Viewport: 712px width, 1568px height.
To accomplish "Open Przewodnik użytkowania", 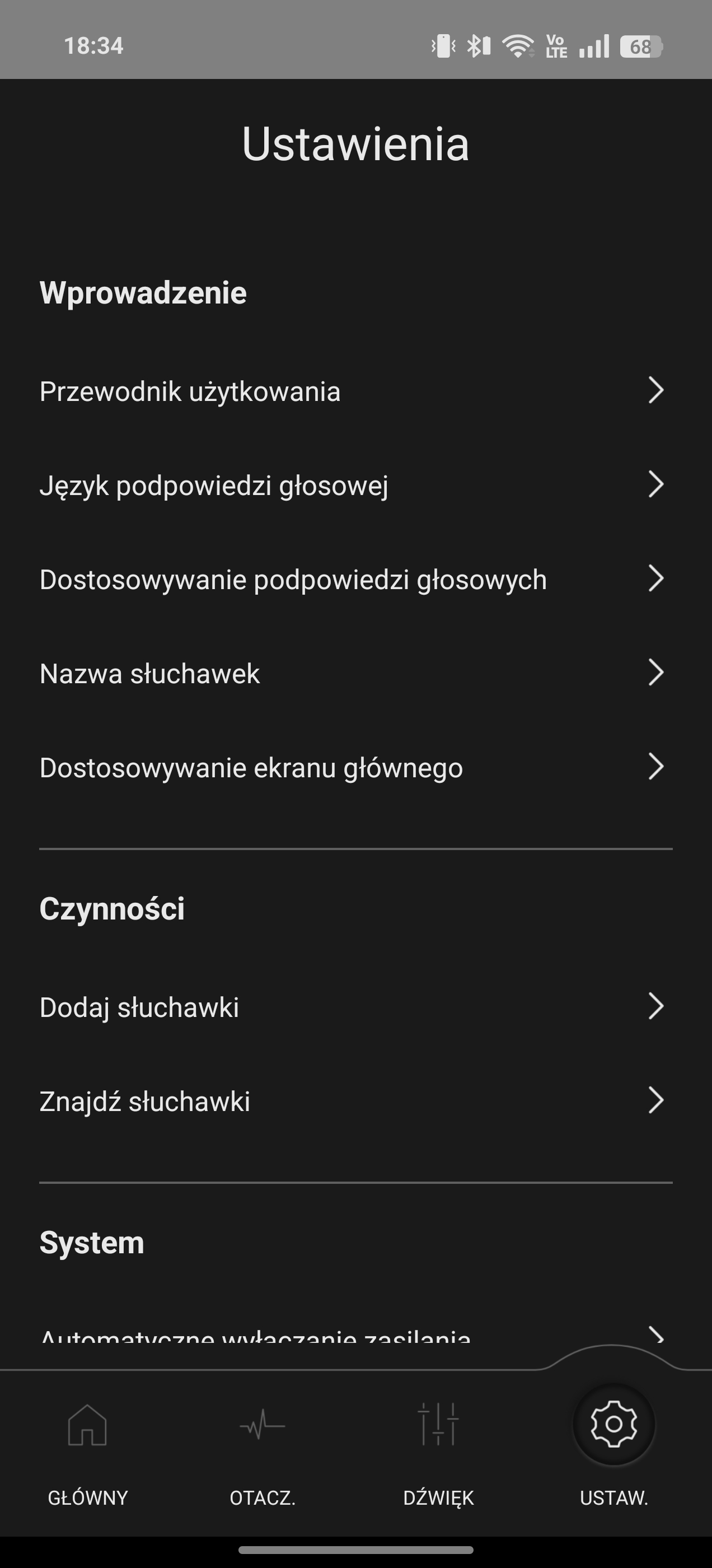I will (355, 391).
